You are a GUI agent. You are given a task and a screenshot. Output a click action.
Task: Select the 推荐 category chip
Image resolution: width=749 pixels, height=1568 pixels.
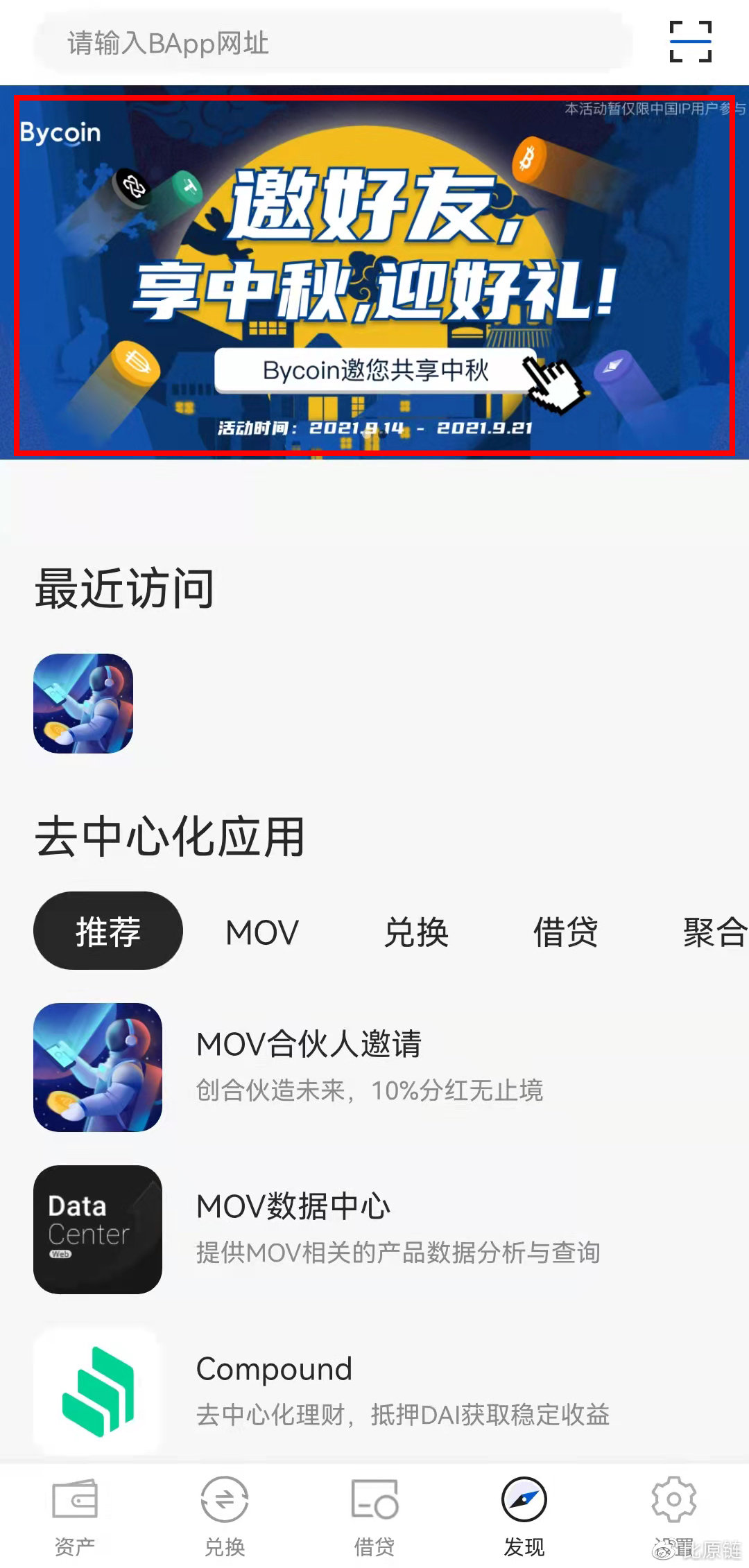[108, 931]
